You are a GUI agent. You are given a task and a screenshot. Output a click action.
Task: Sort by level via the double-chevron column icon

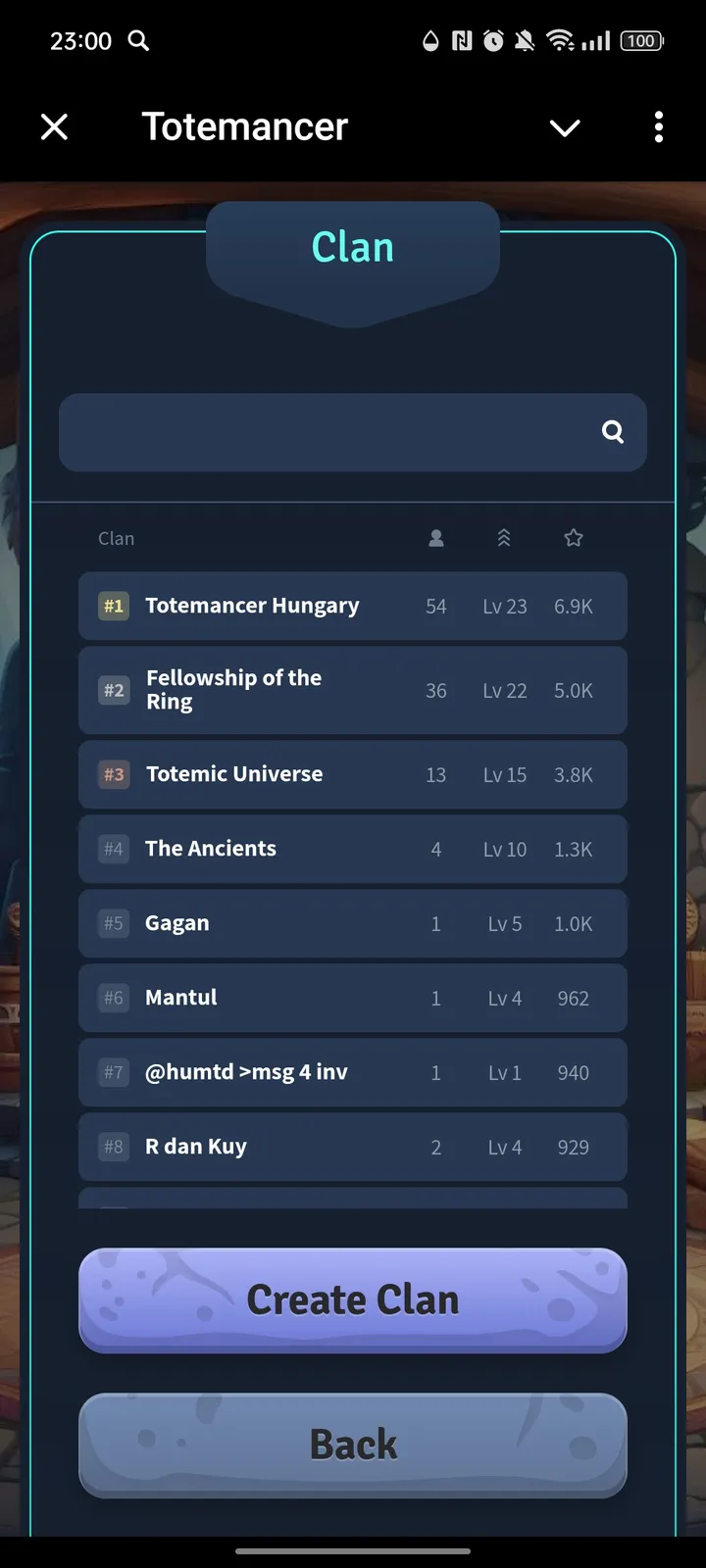pos(504,537)
